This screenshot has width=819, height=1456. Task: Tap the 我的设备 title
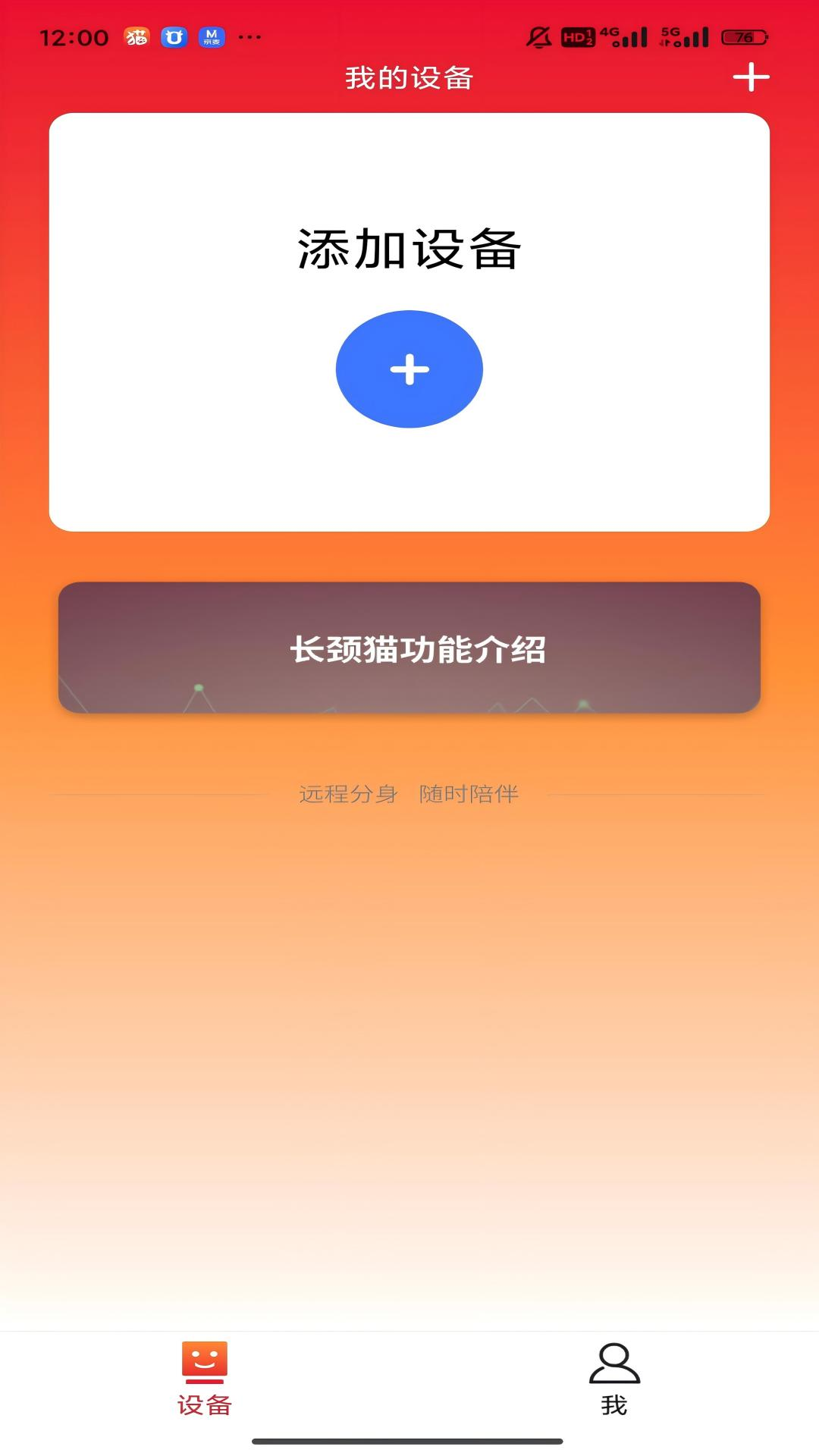click(x=408, y=78)
